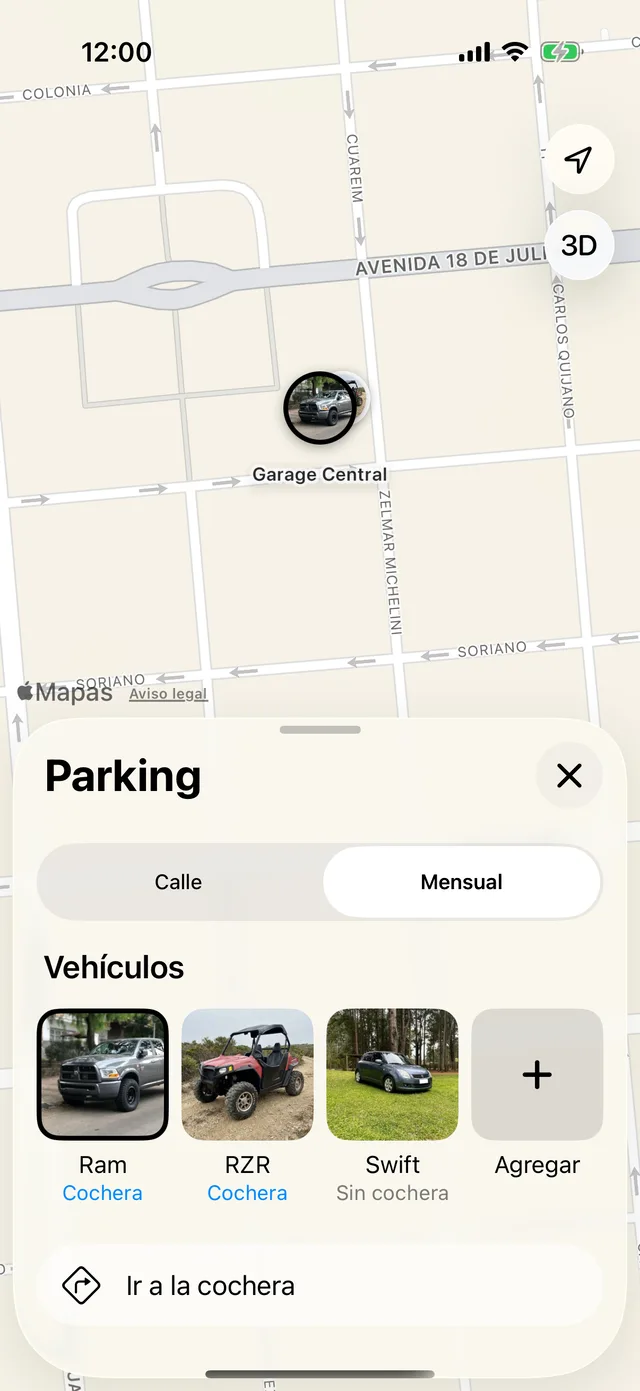This screenshot has width=640, height=1391.
Task: Switch map to 3D view
Action: pos(579,245)
